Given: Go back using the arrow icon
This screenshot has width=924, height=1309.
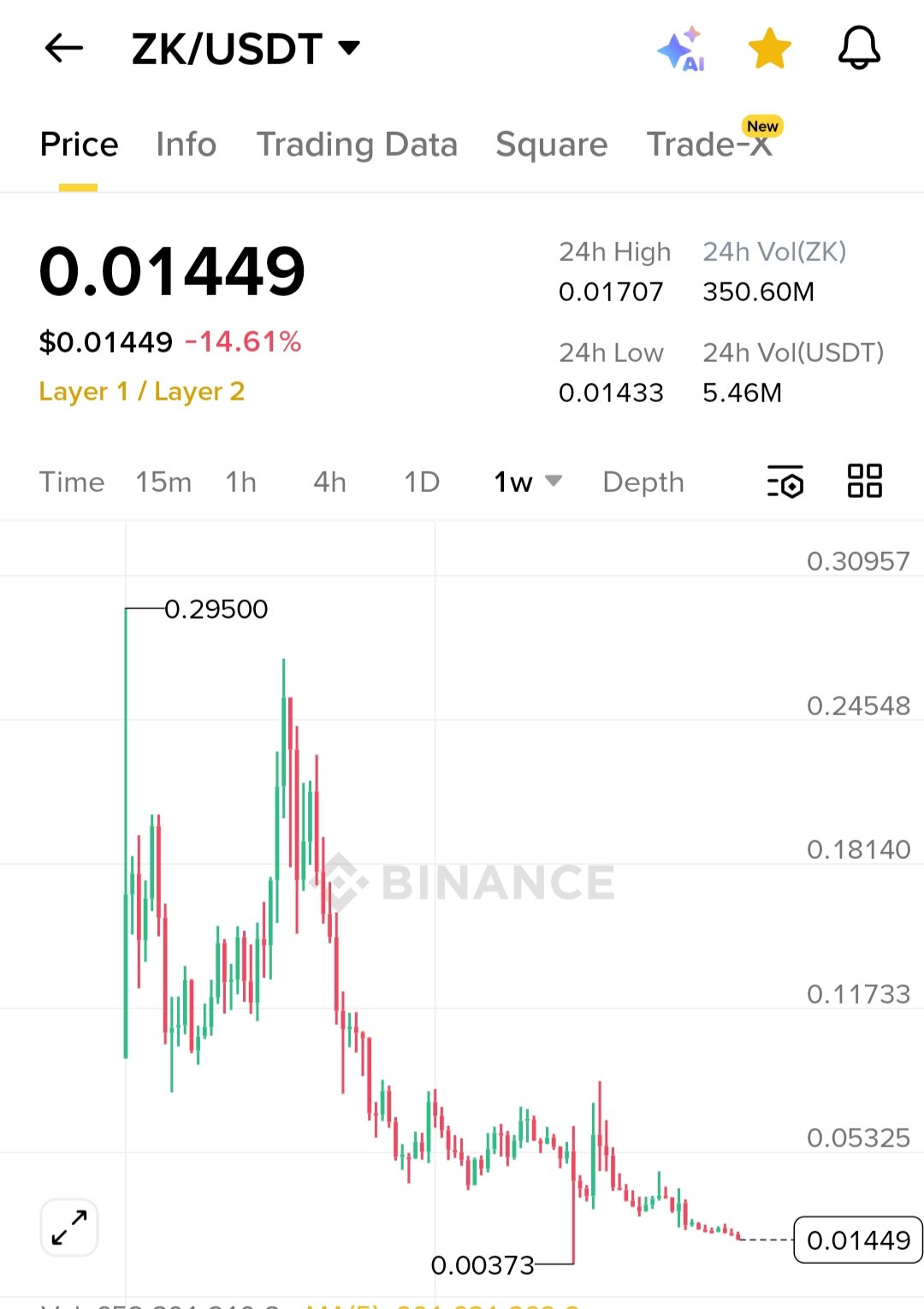Looking at the screenshot, I should point(64,48).
